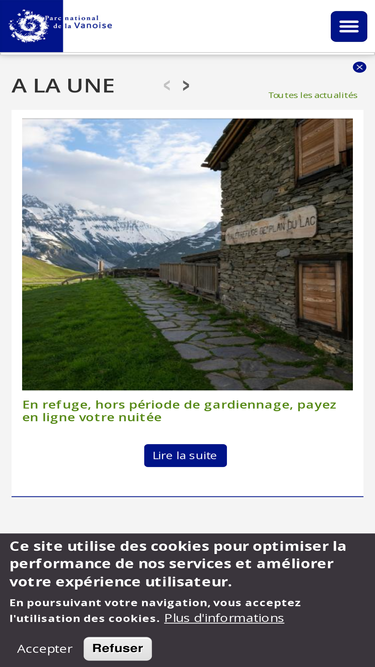Viewport: 375px width, 667px height.
Task: Accept cookies with Accepter
Action: click(45, 649)
